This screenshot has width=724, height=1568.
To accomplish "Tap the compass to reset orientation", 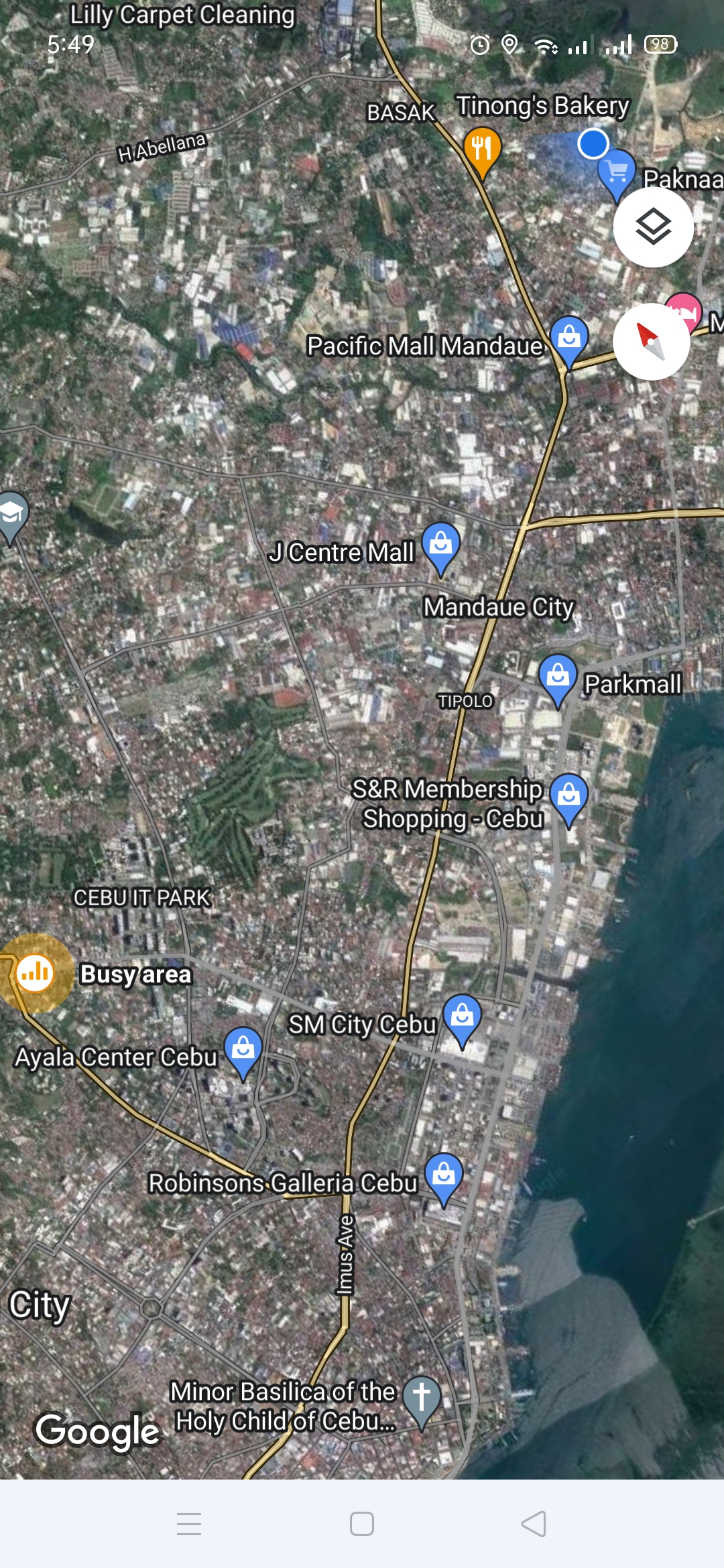I will [x=651, y=342].
